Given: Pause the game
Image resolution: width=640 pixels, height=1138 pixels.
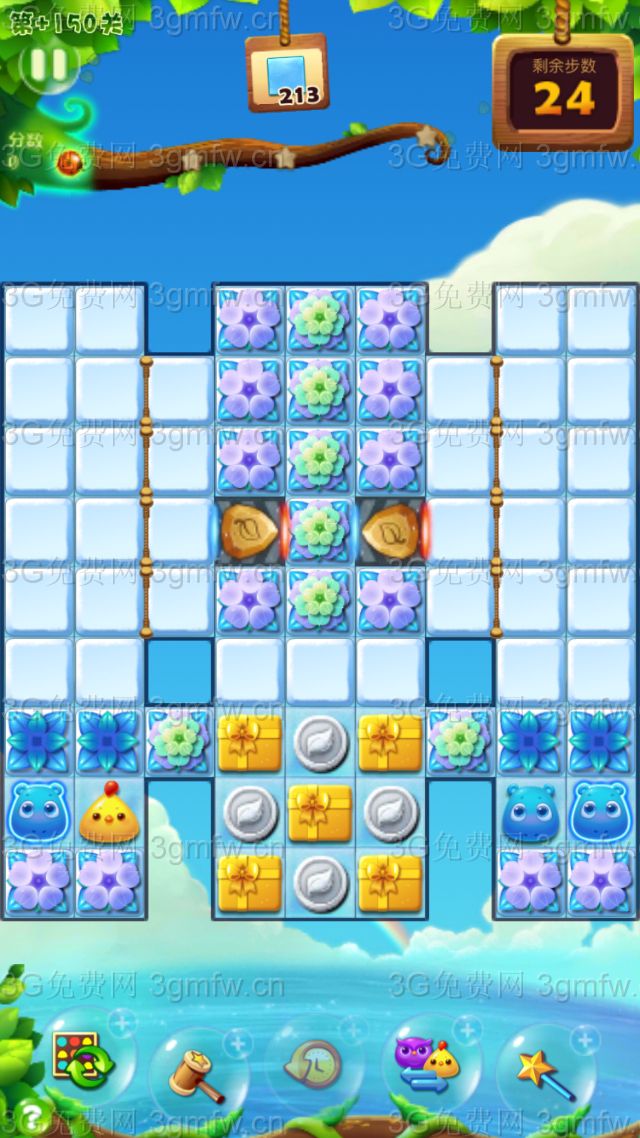Looking at the screenshot, I should (46, 65).
